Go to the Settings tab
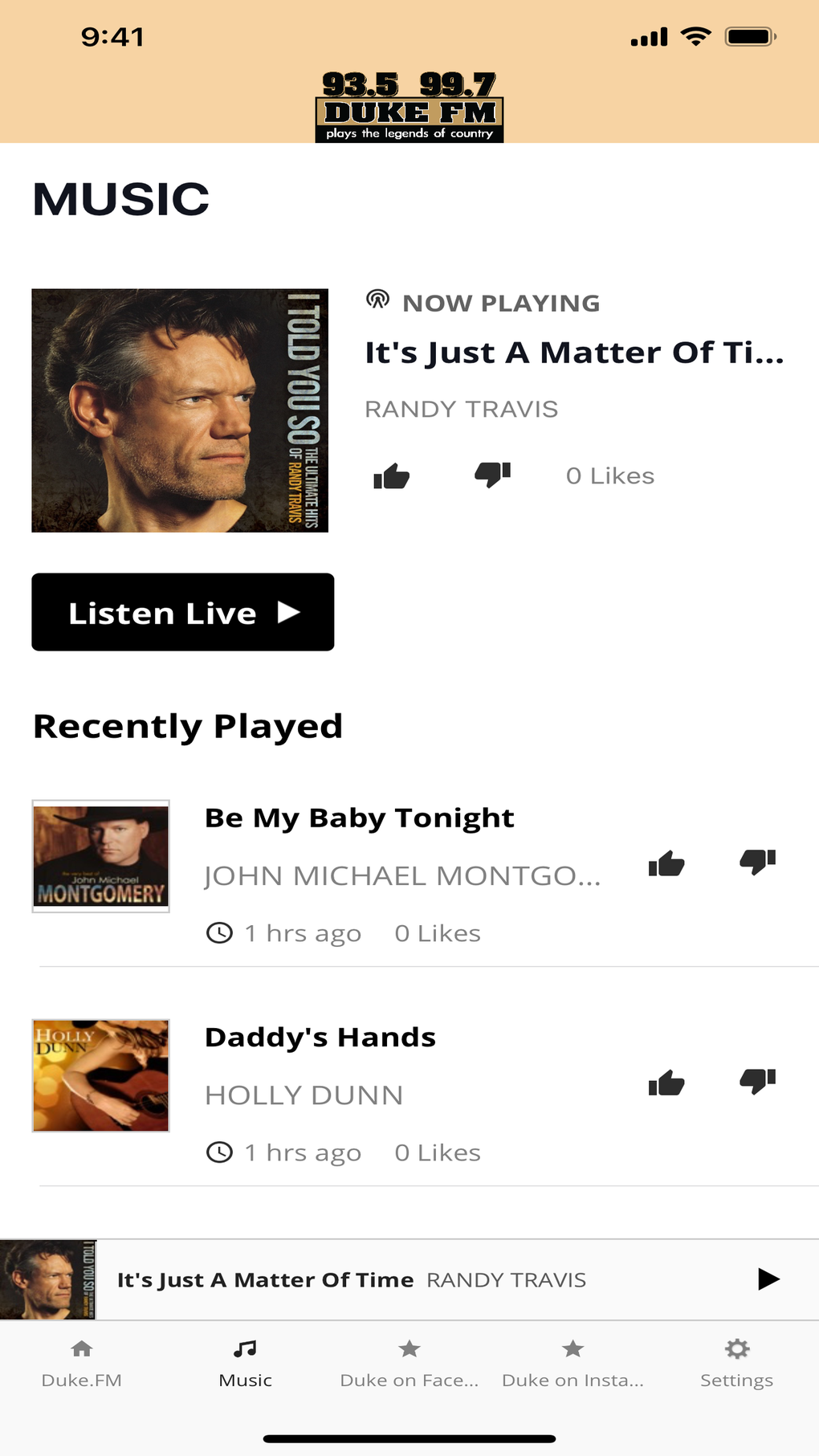The height and width of the screenshot is (1456, 819). click(x=737, y=1364)
